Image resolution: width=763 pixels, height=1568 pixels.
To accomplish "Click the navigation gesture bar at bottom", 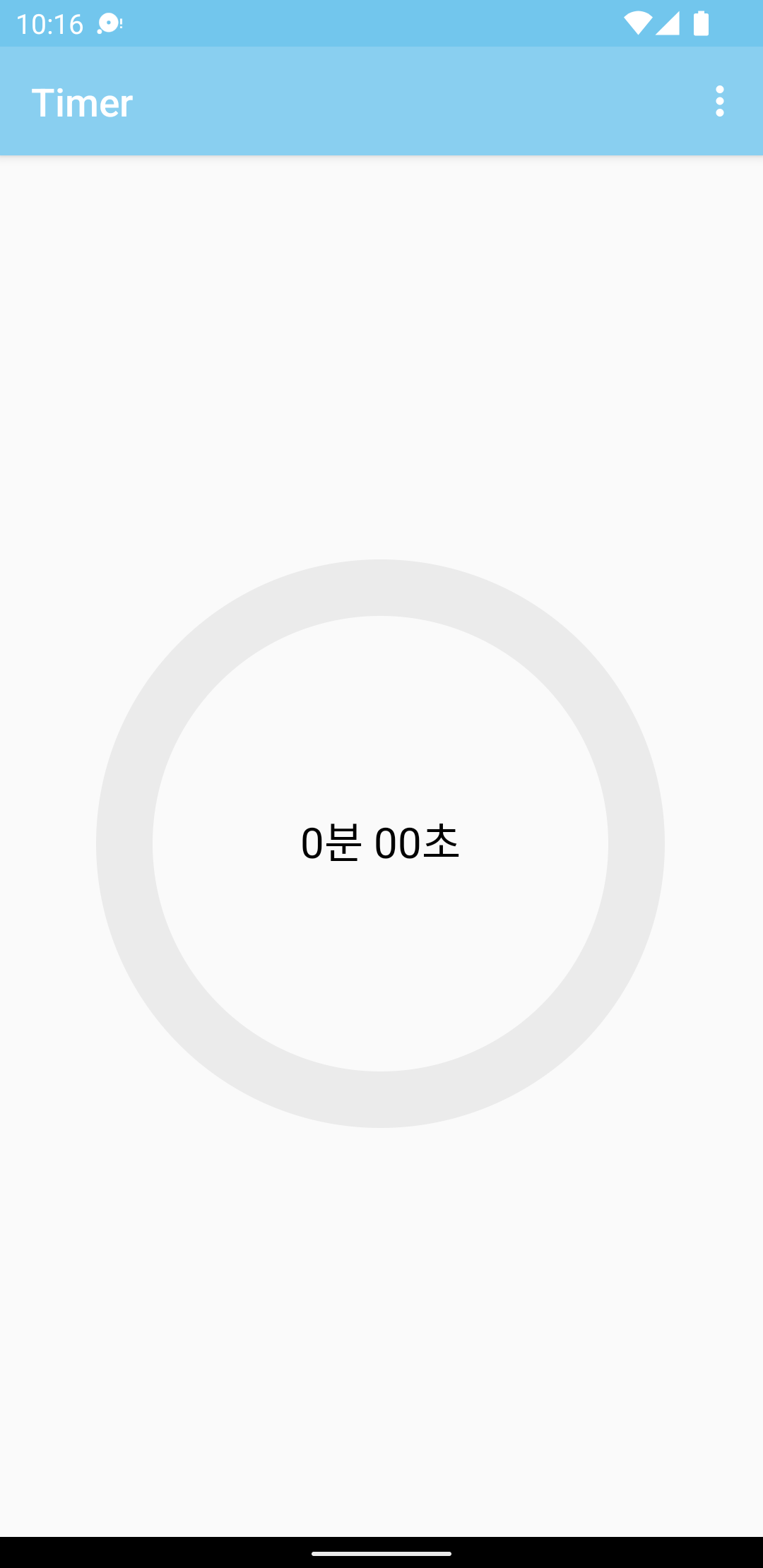I will coord(381,1552).
